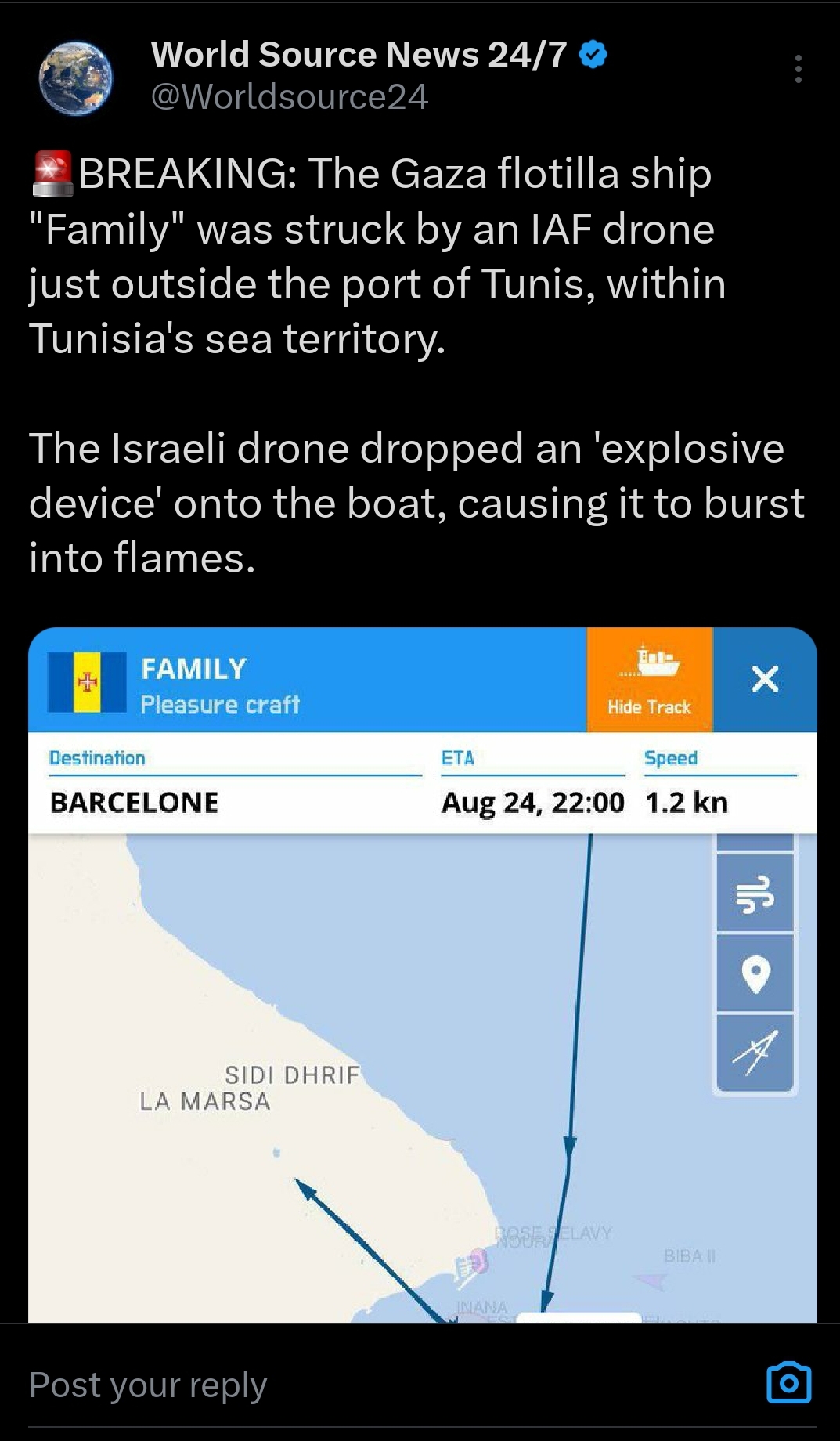Open the attached FAMILY ship tracking image
840x1441 pixels.
423,974
